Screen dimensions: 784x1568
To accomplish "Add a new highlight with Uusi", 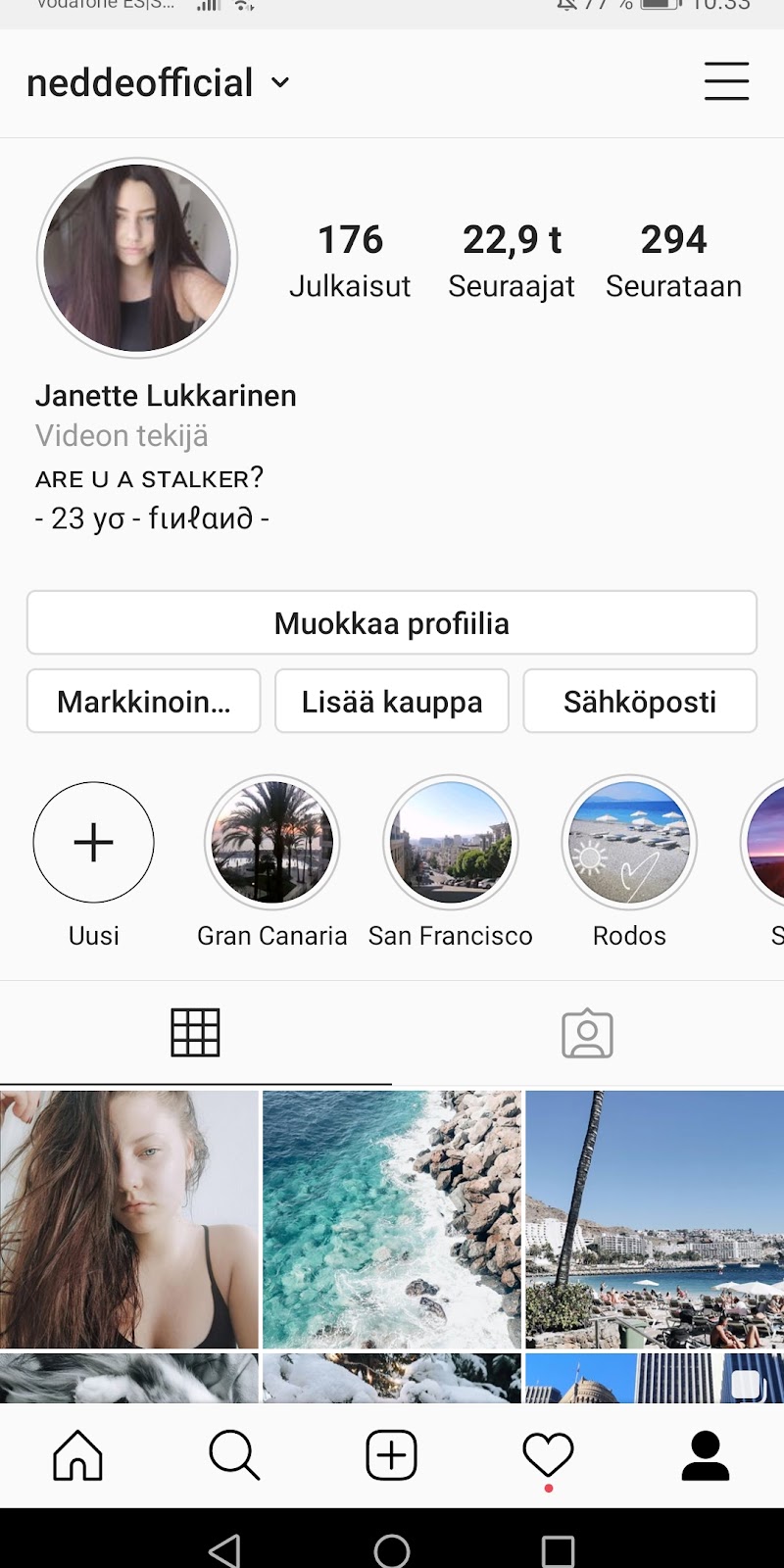I will tap(94, 843).
